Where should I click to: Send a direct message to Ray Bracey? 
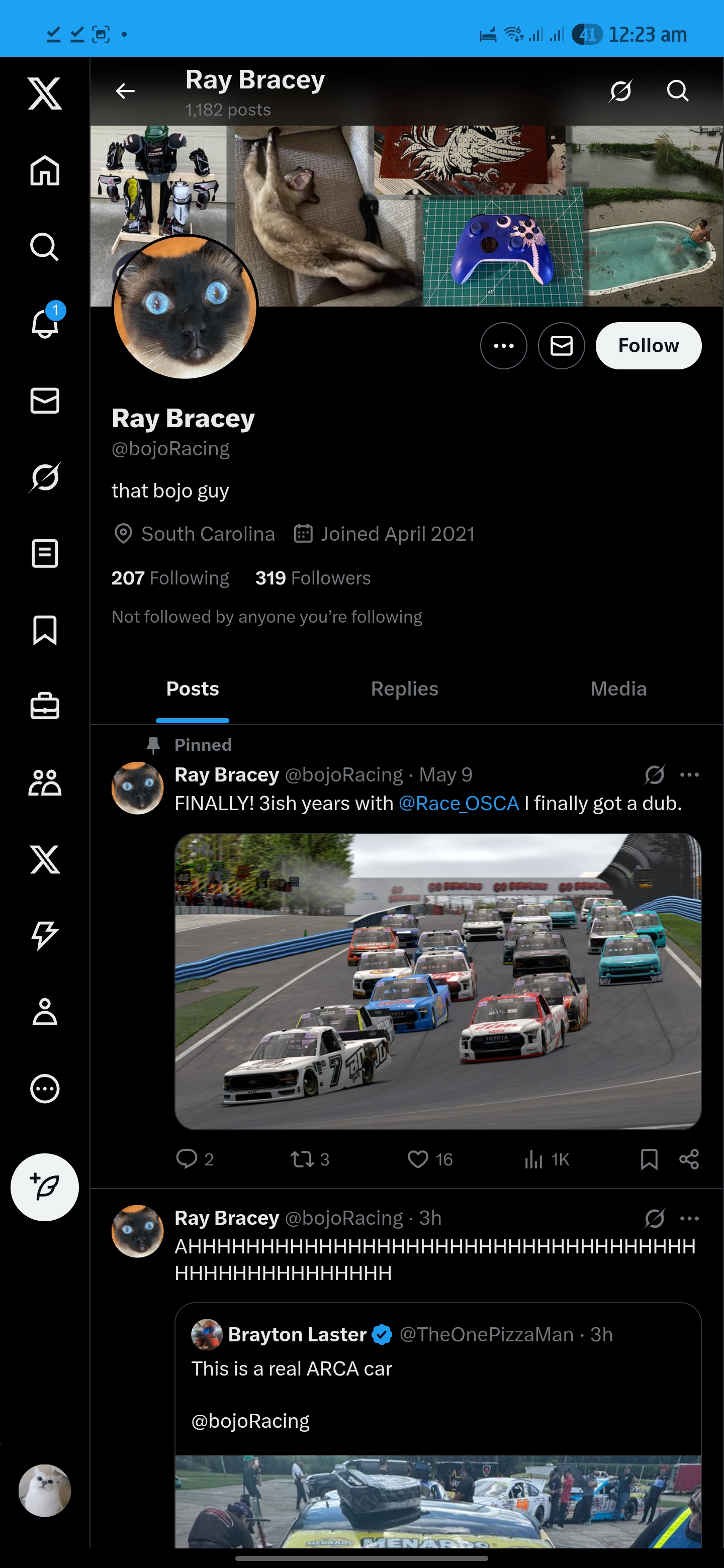(x=561, y=346)
